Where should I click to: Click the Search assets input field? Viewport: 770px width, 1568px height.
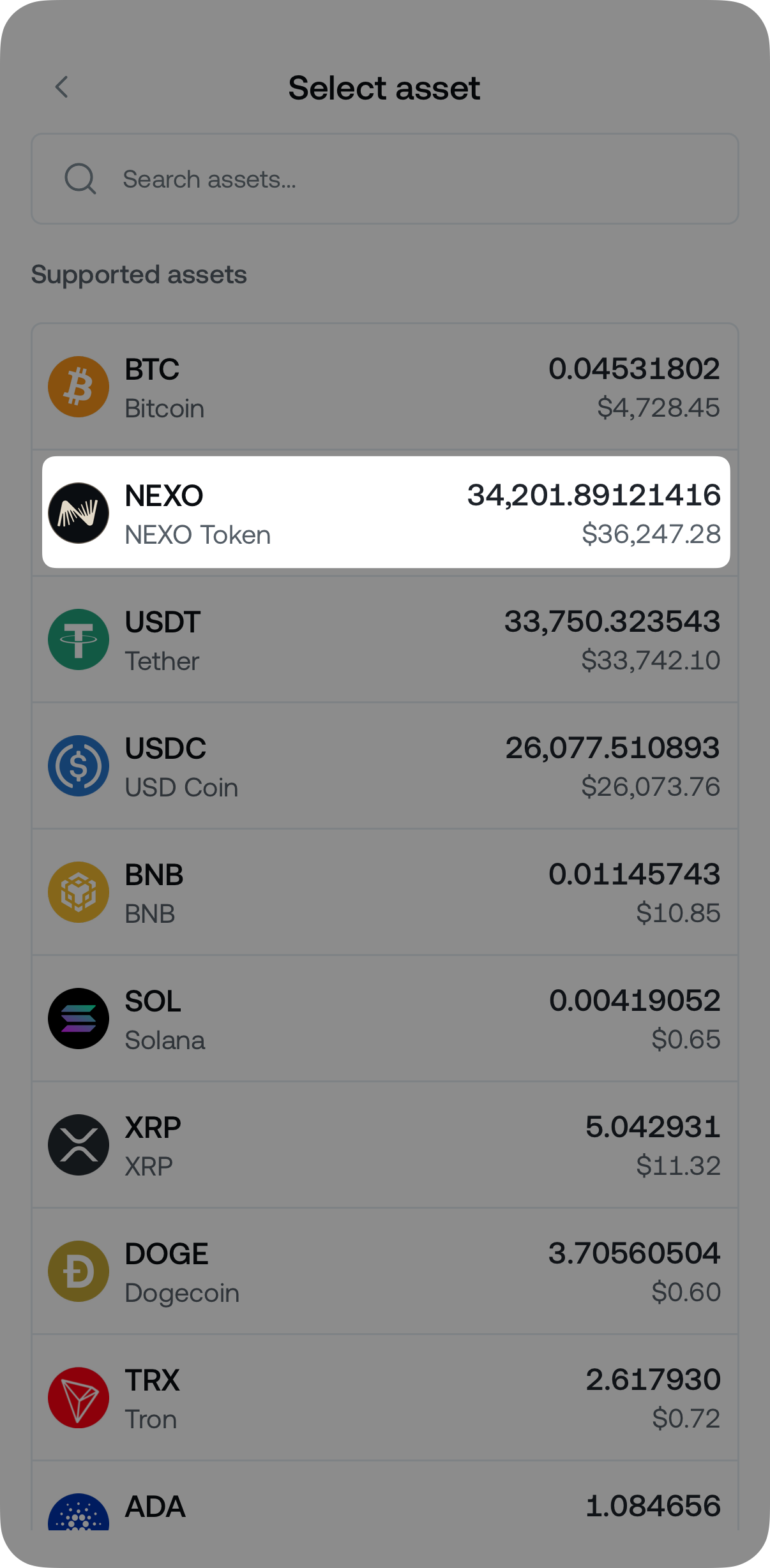click(385, 179)
